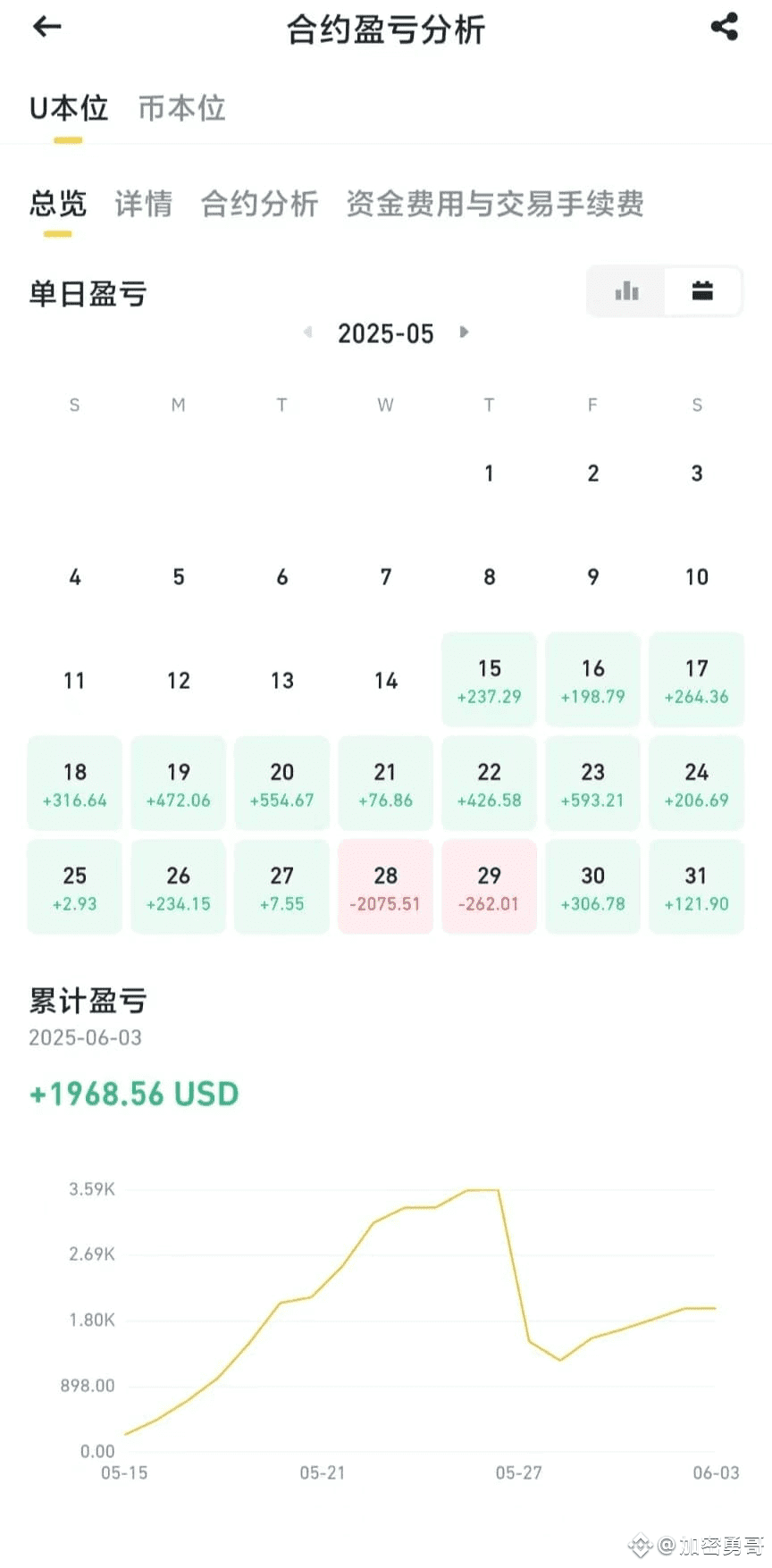Select May 29 showing -262.01
This screenshot has height=1568, width=772.
click(489, 887)
